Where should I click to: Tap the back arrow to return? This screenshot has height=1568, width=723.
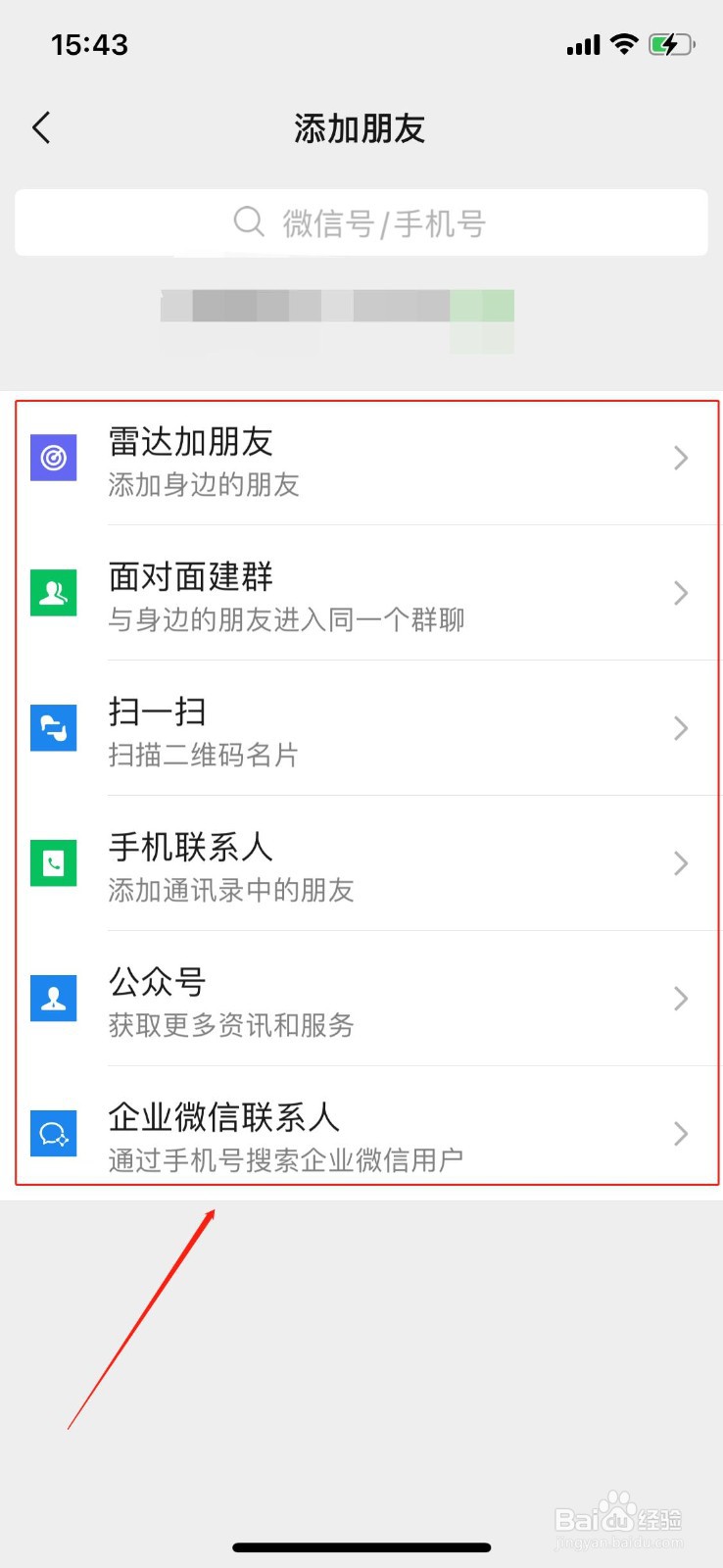click(x=41, y=127)
